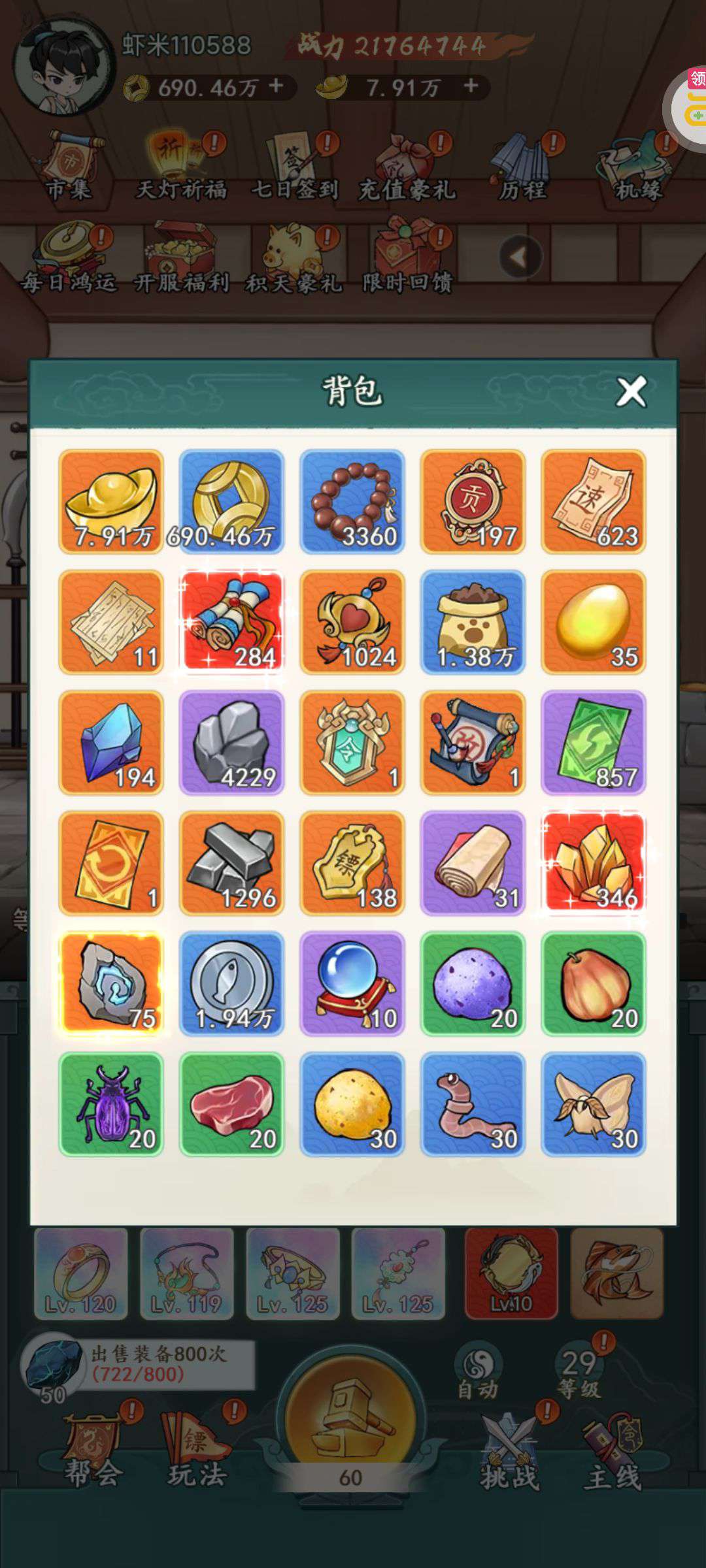Open the earthworm bait item with 30
The height and width of the screenshot is (1568, 706).
point(473,1104)
